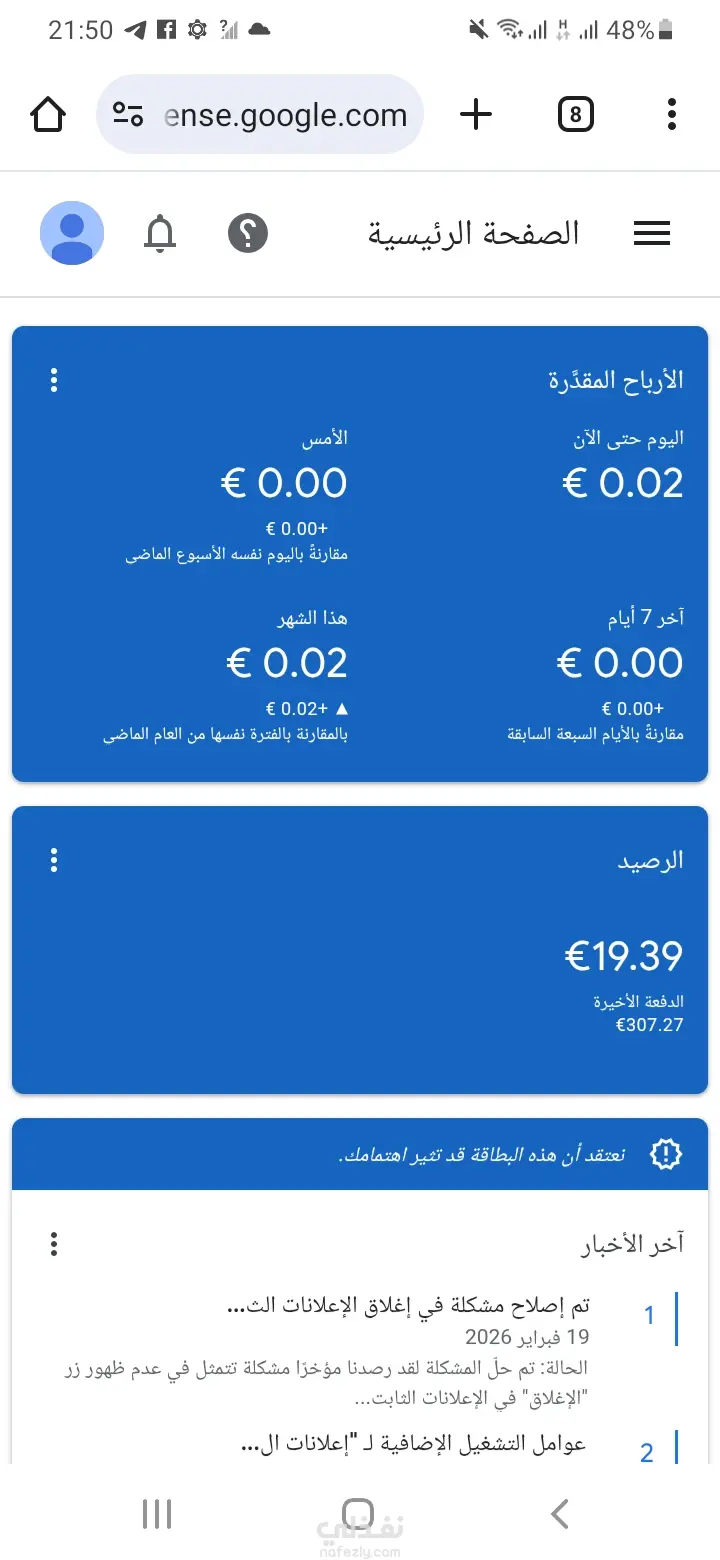Open the help question mark icon
Screen dimensions: 720x1560
248,234
